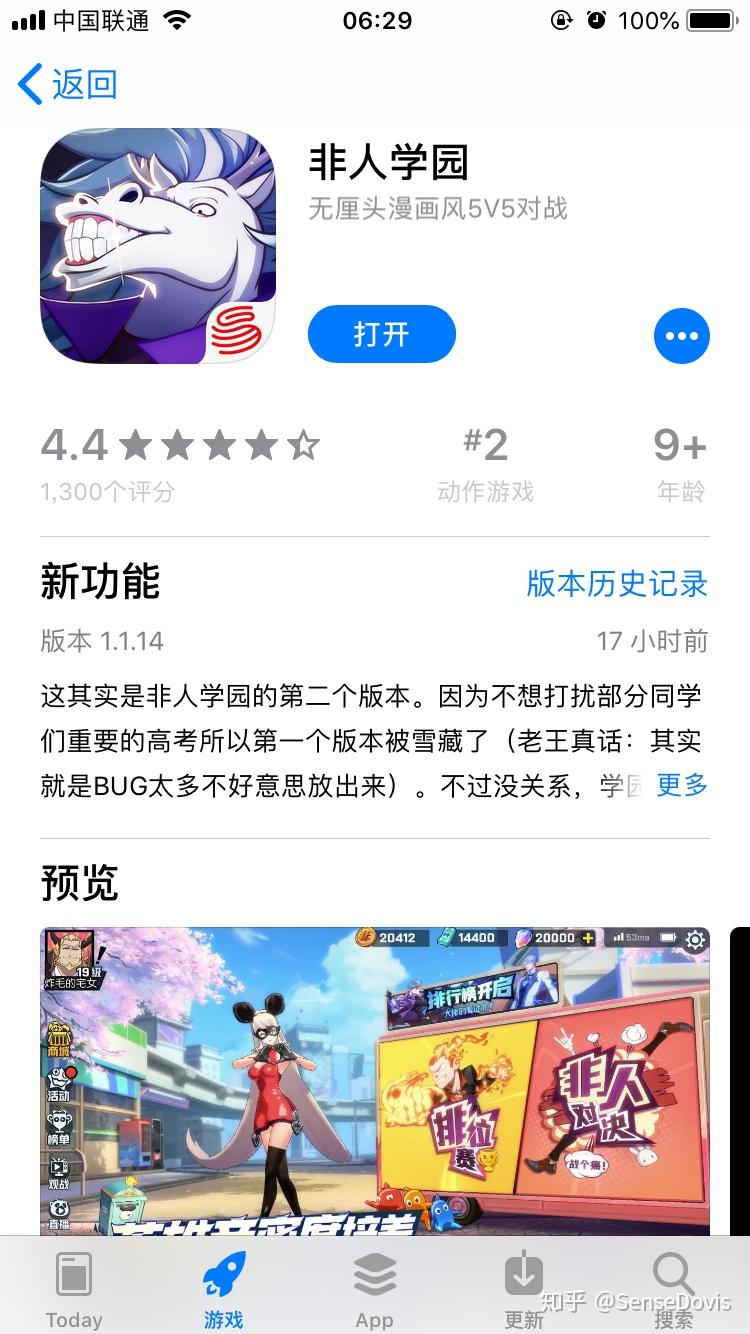Screen dimensions: 750x1334
Task: Switch to the Today tab
Action: pyautogui.click(x=74, y=1288)
